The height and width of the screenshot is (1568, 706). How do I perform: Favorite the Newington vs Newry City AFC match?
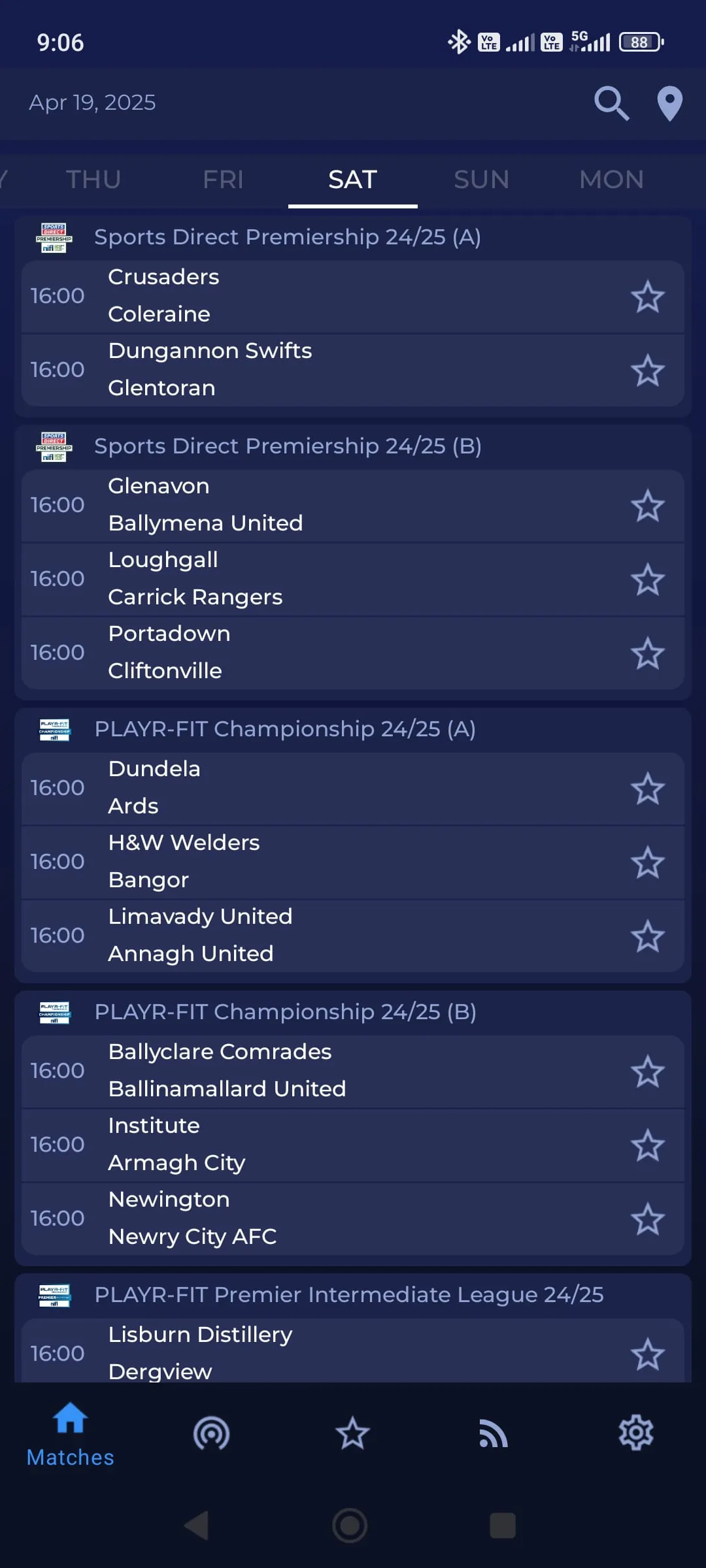pyautogui.click(x=647, y=1219)
